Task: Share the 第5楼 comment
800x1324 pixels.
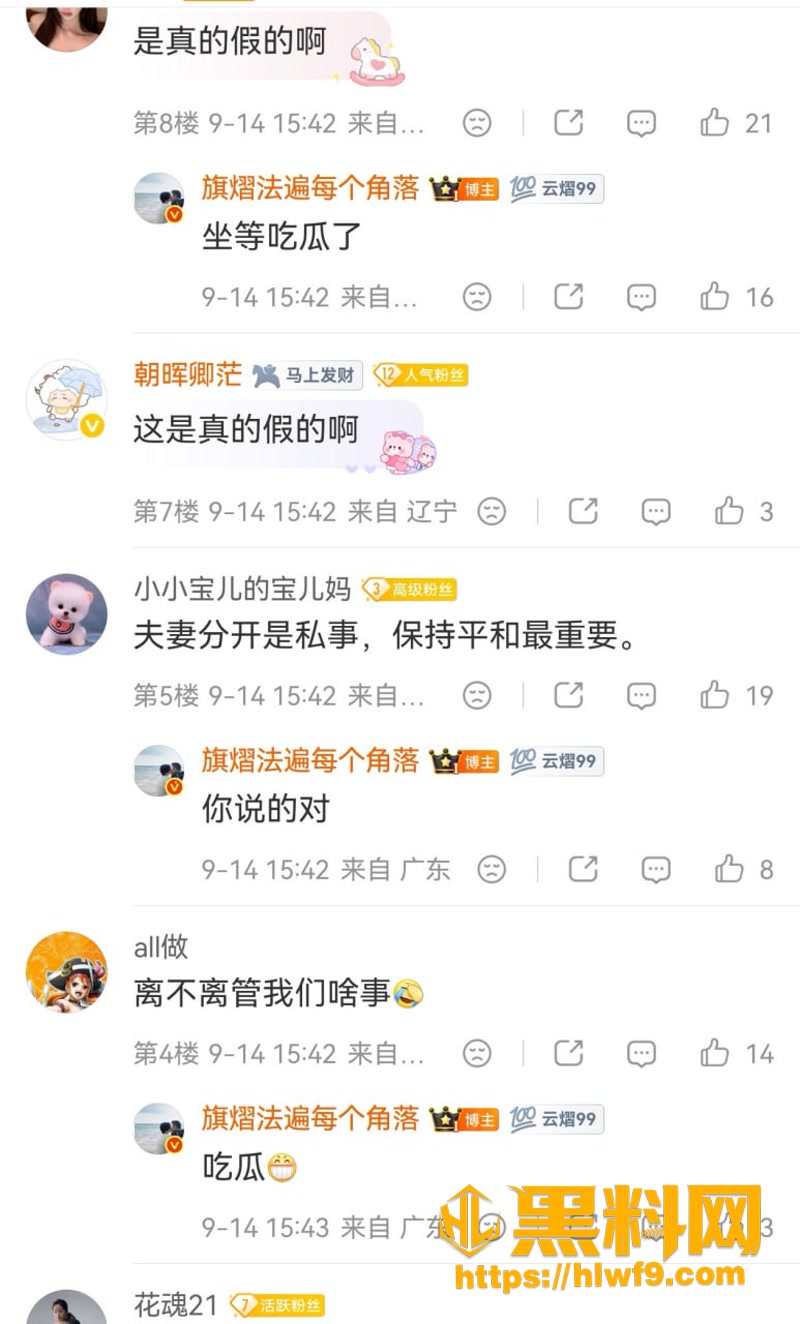Action: 569,695
